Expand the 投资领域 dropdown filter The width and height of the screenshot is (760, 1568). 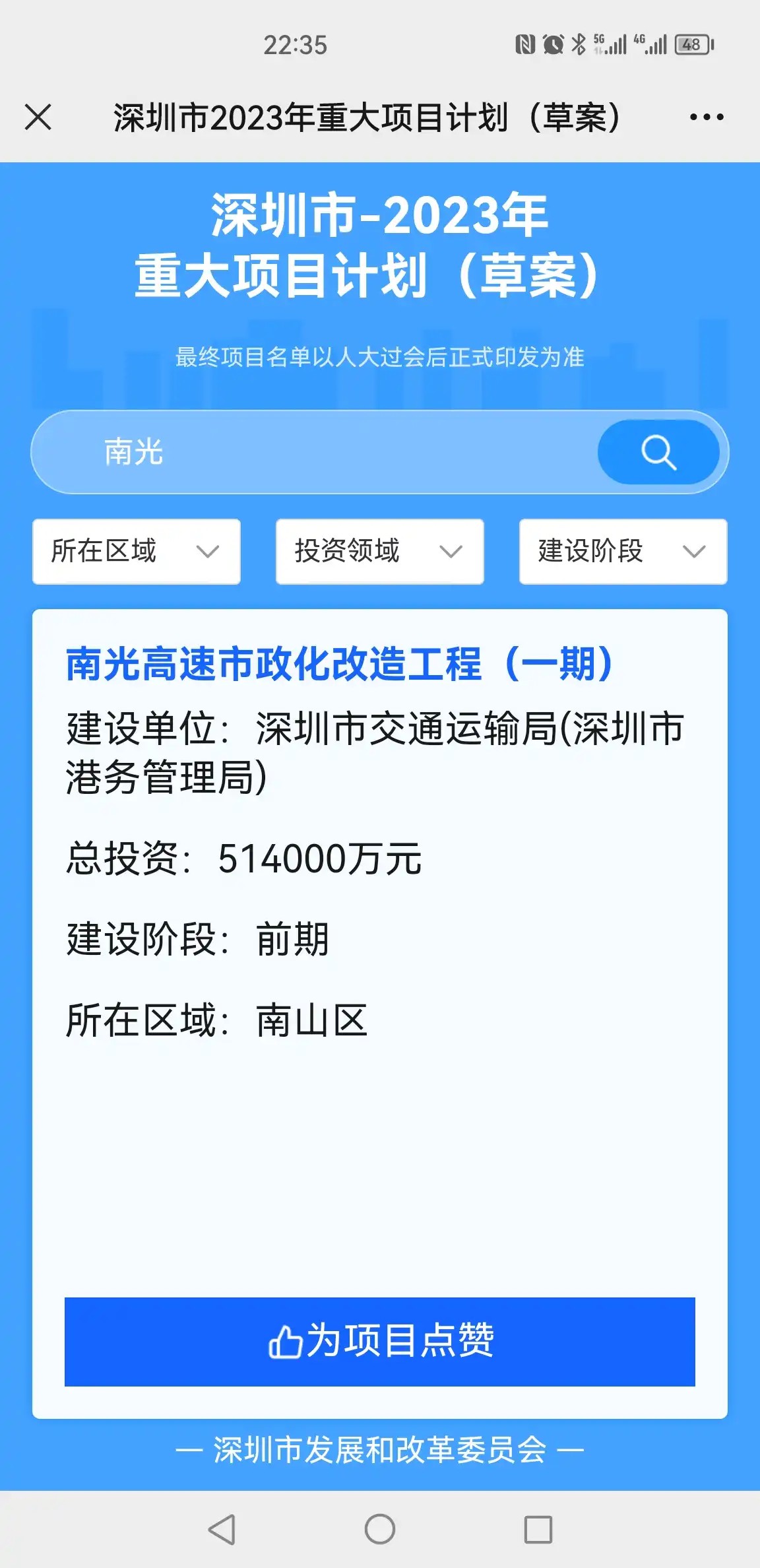click(379, 552)
